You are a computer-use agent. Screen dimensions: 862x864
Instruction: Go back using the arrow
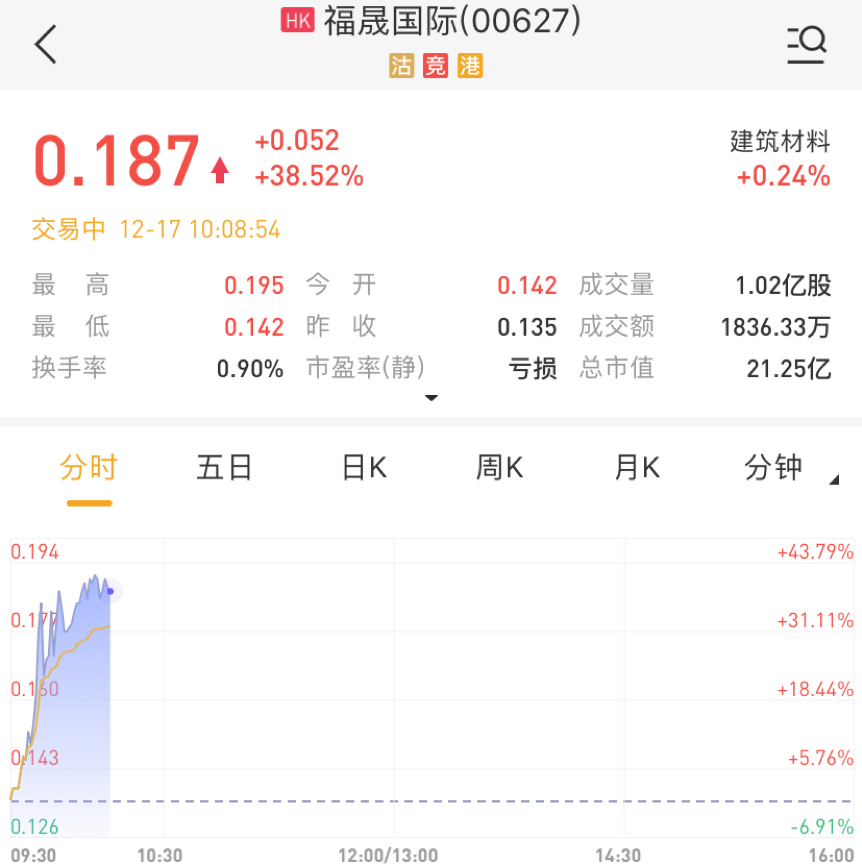point(46,45)
